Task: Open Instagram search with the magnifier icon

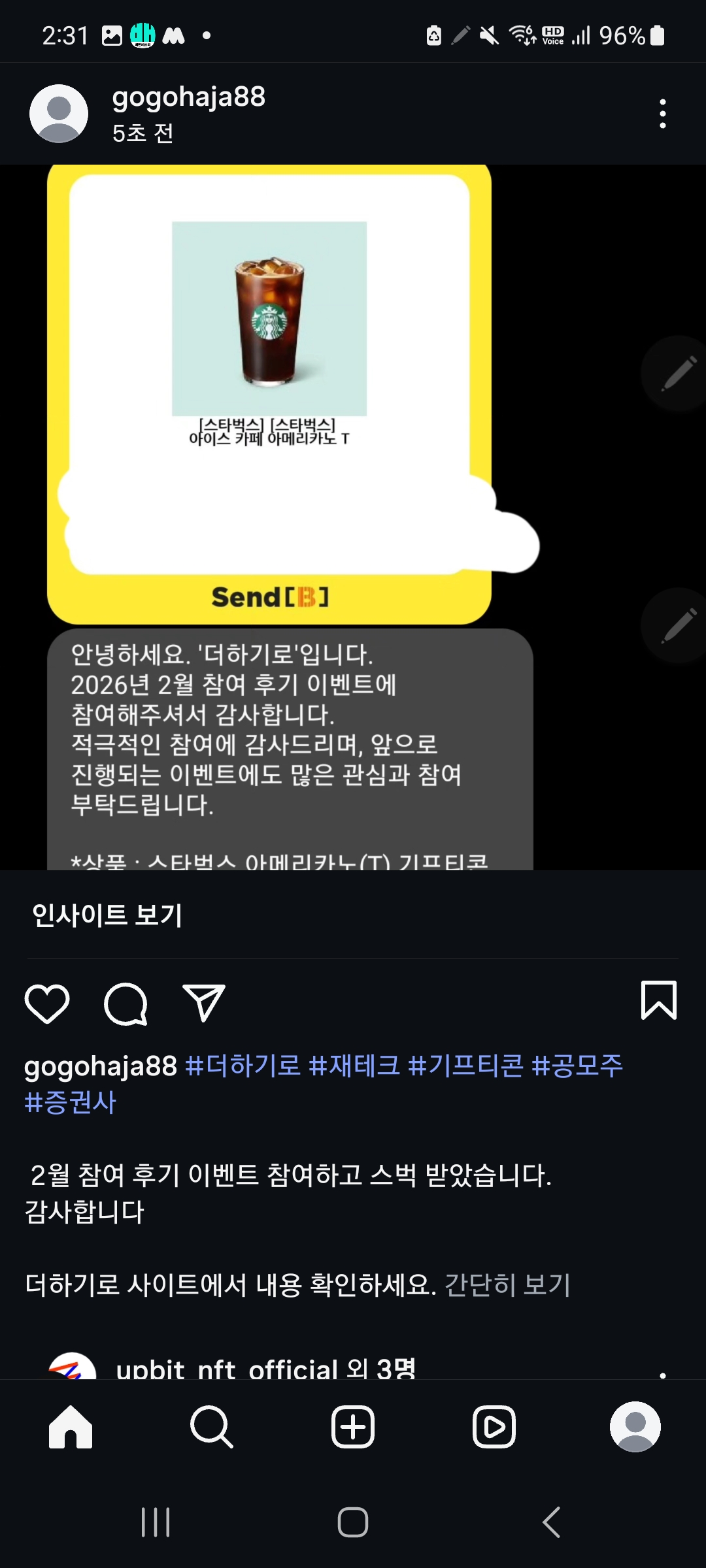Action: (212, 1427)
